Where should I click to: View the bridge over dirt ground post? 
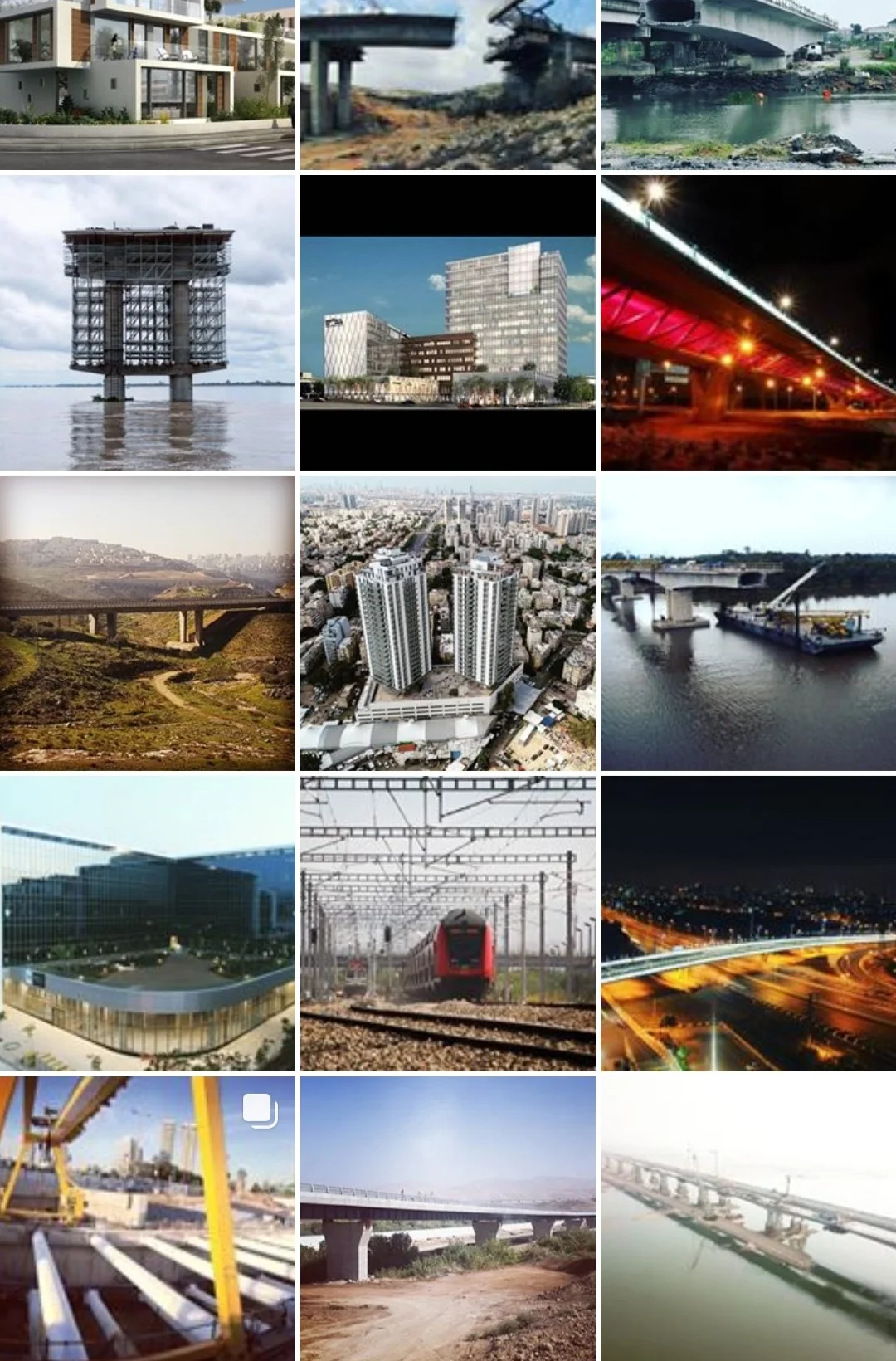tap(448, 1218)
